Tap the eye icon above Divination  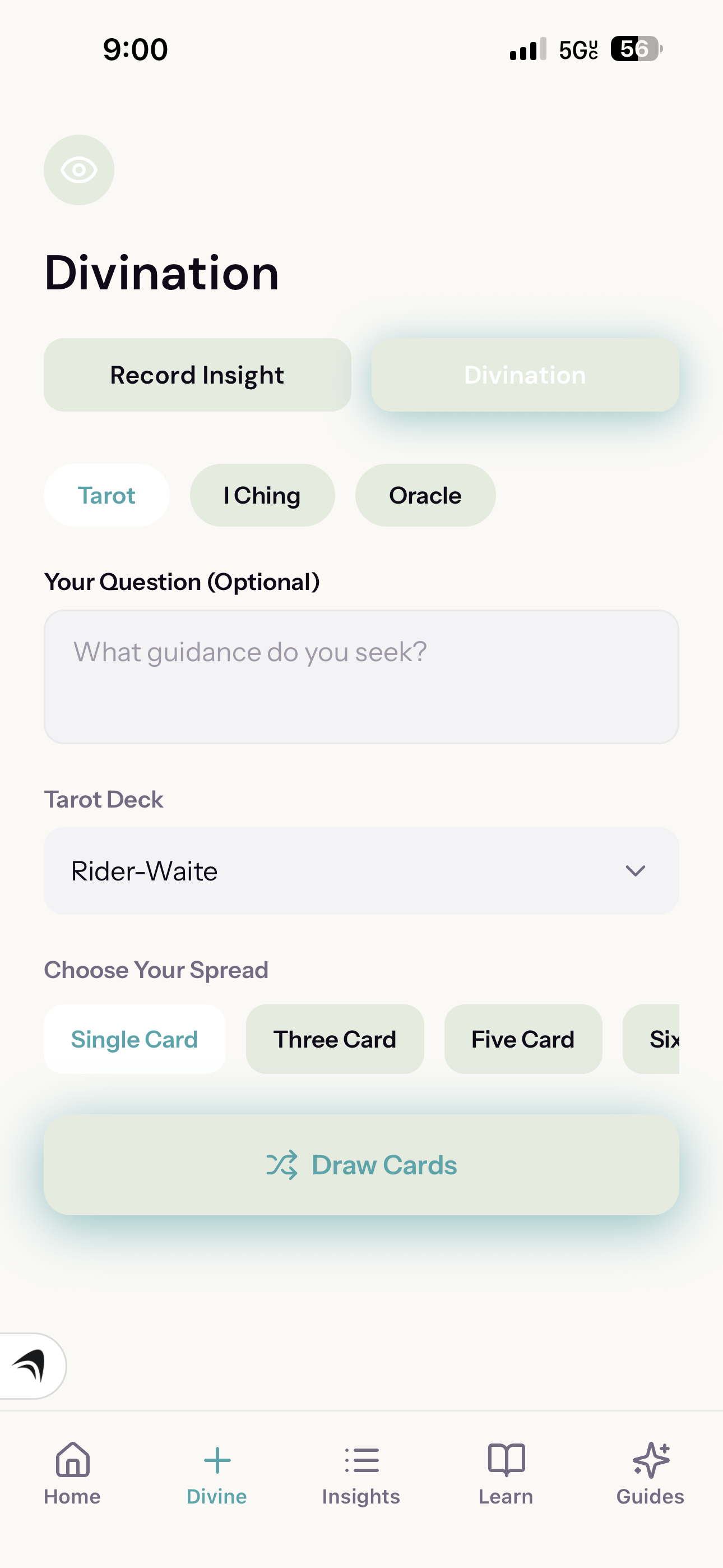point(79,170)
